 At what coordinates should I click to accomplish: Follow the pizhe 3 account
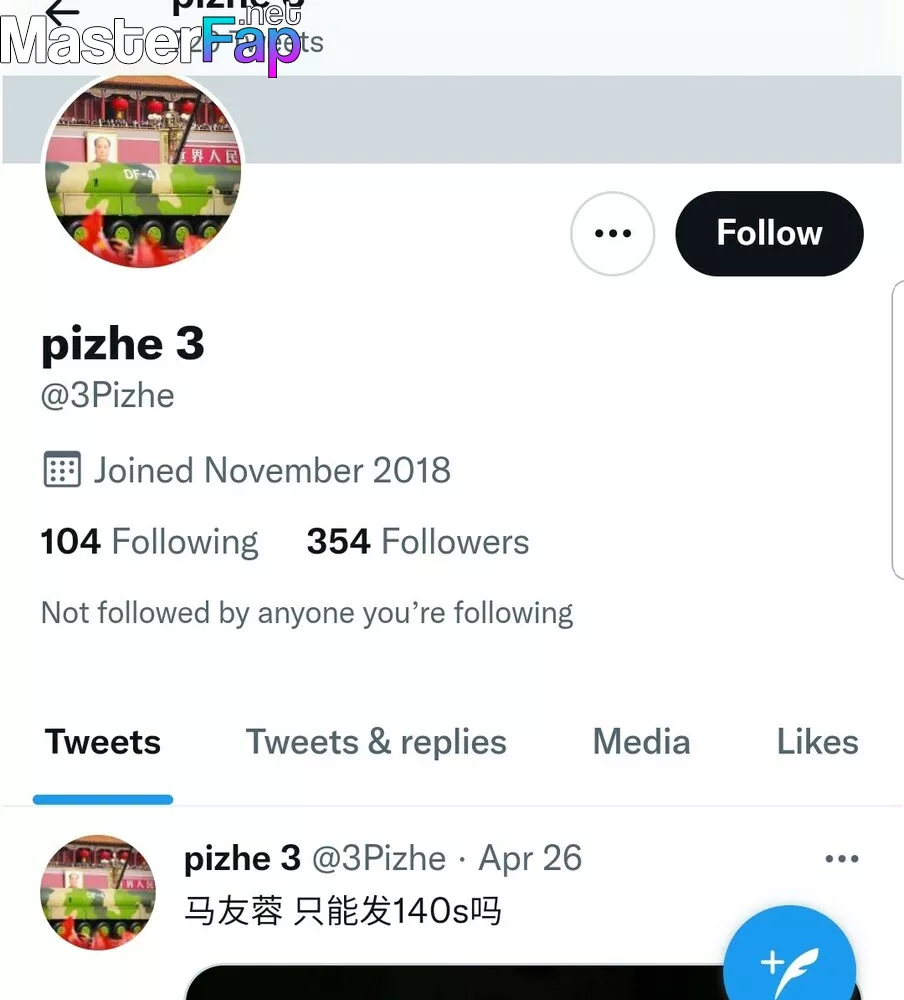[768, 234]
